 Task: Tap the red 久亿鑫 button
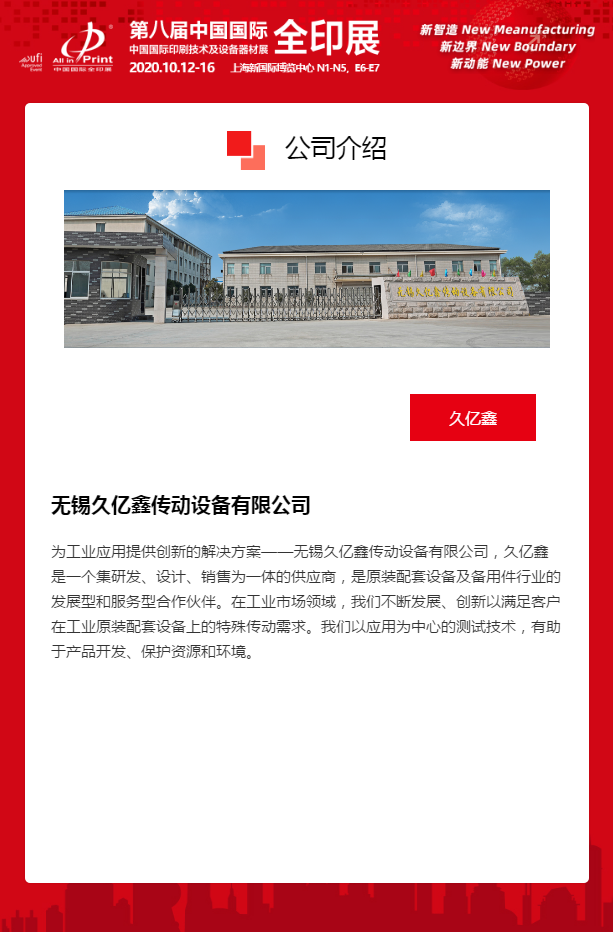(x=472, y=418)
